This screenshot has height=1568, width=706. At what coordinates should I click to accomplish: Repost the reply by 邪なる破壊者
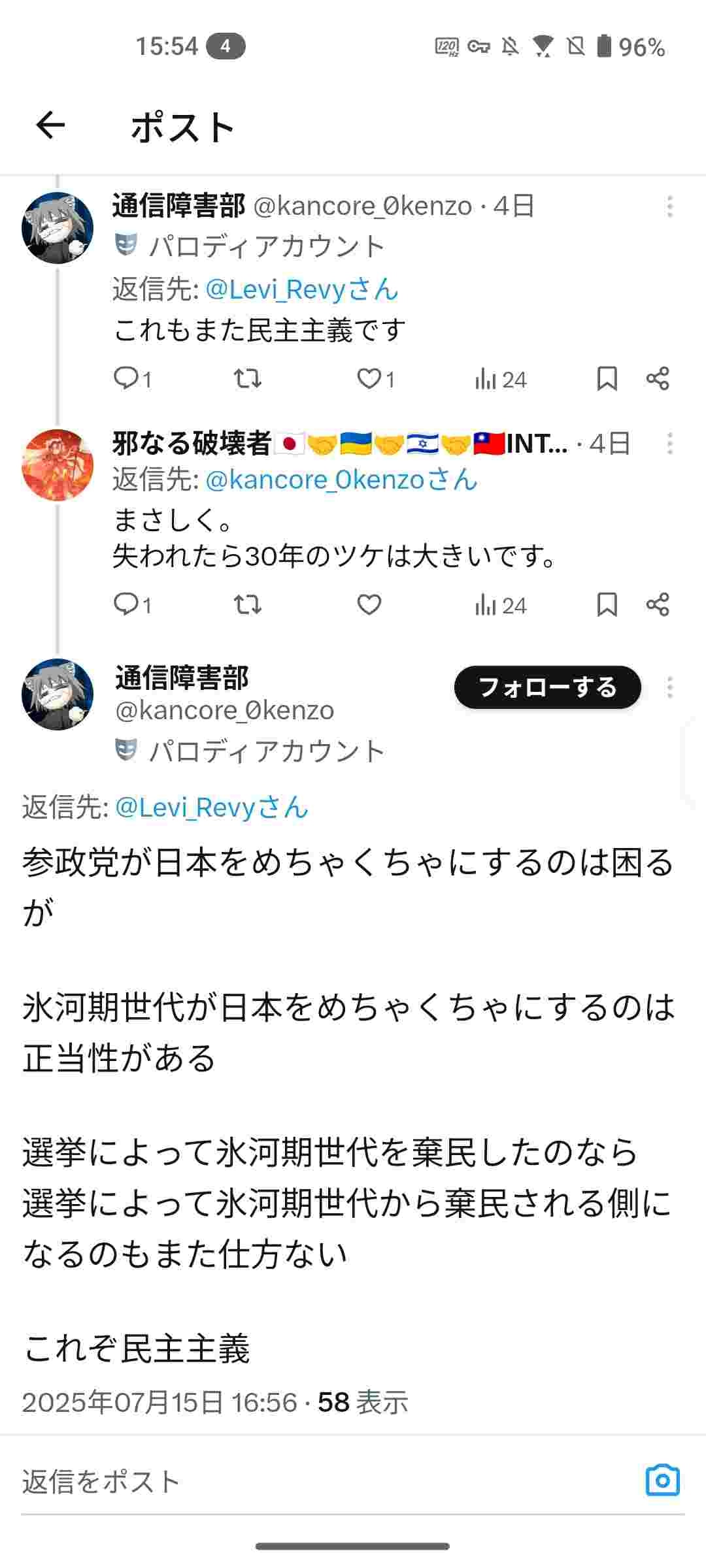[248, 604]
